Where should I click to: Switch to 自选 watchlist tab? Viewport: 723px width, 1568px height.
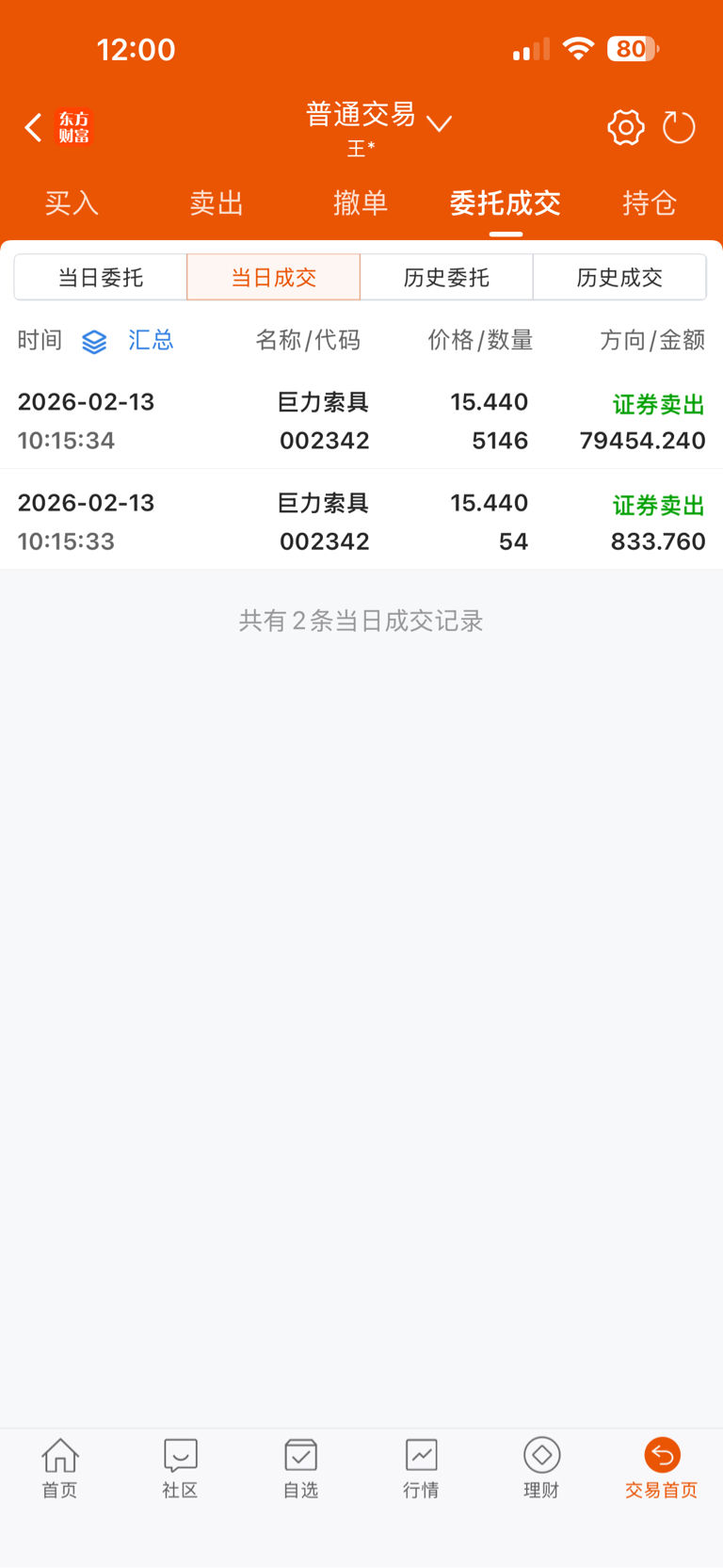click(300, 1467)
